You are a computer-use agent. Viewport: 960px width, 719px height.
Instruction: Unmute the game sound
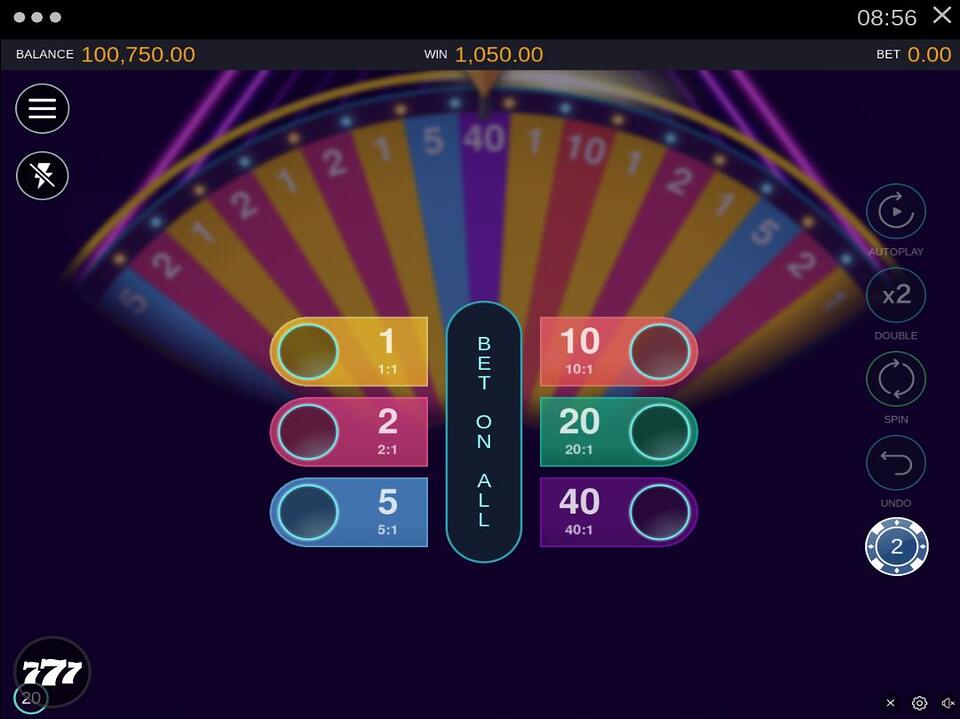pyautogui.click(x=946, y=703)
